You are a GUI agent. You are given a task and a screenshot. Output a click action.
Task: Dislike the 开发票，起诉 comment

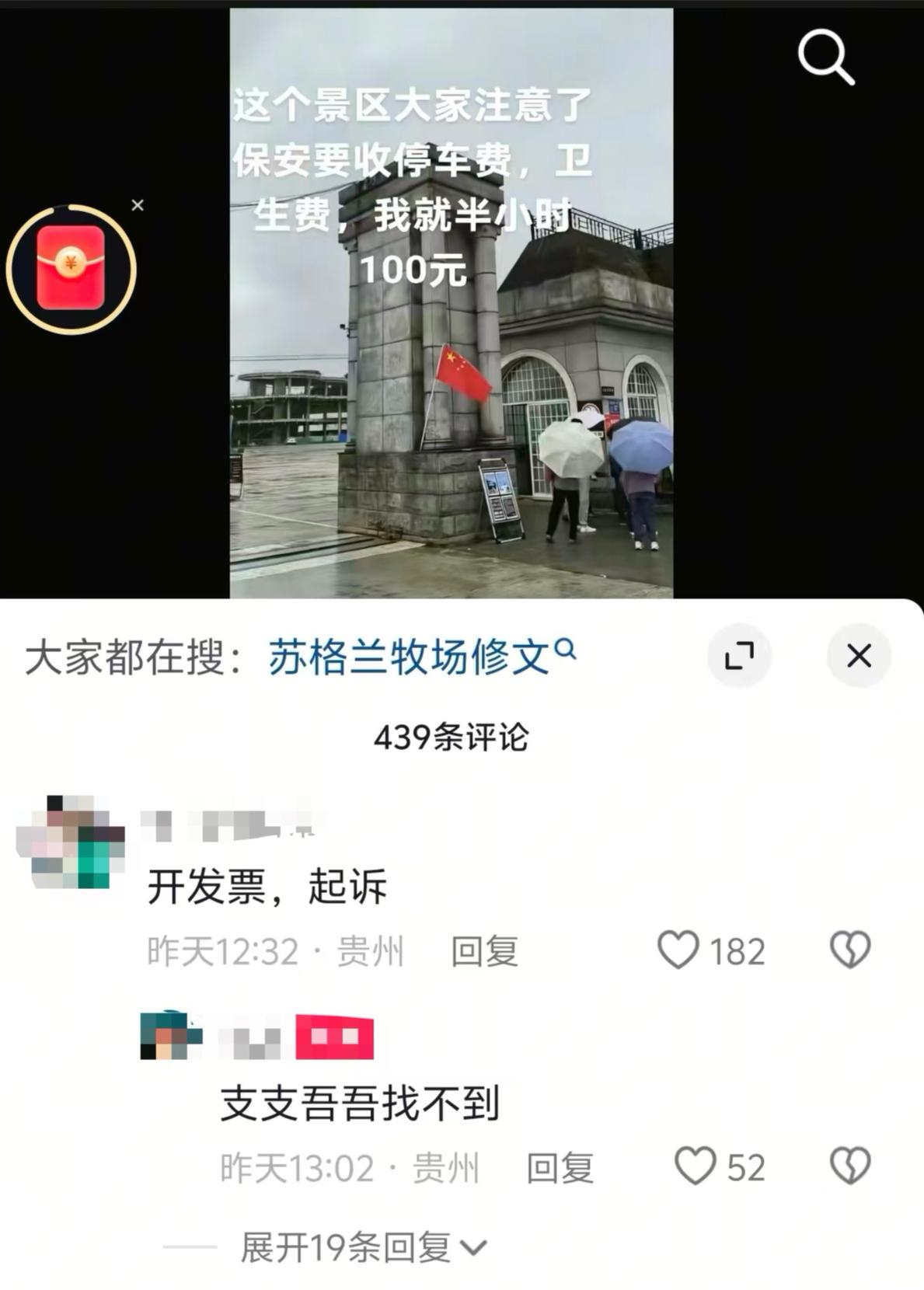click(850, 950)
